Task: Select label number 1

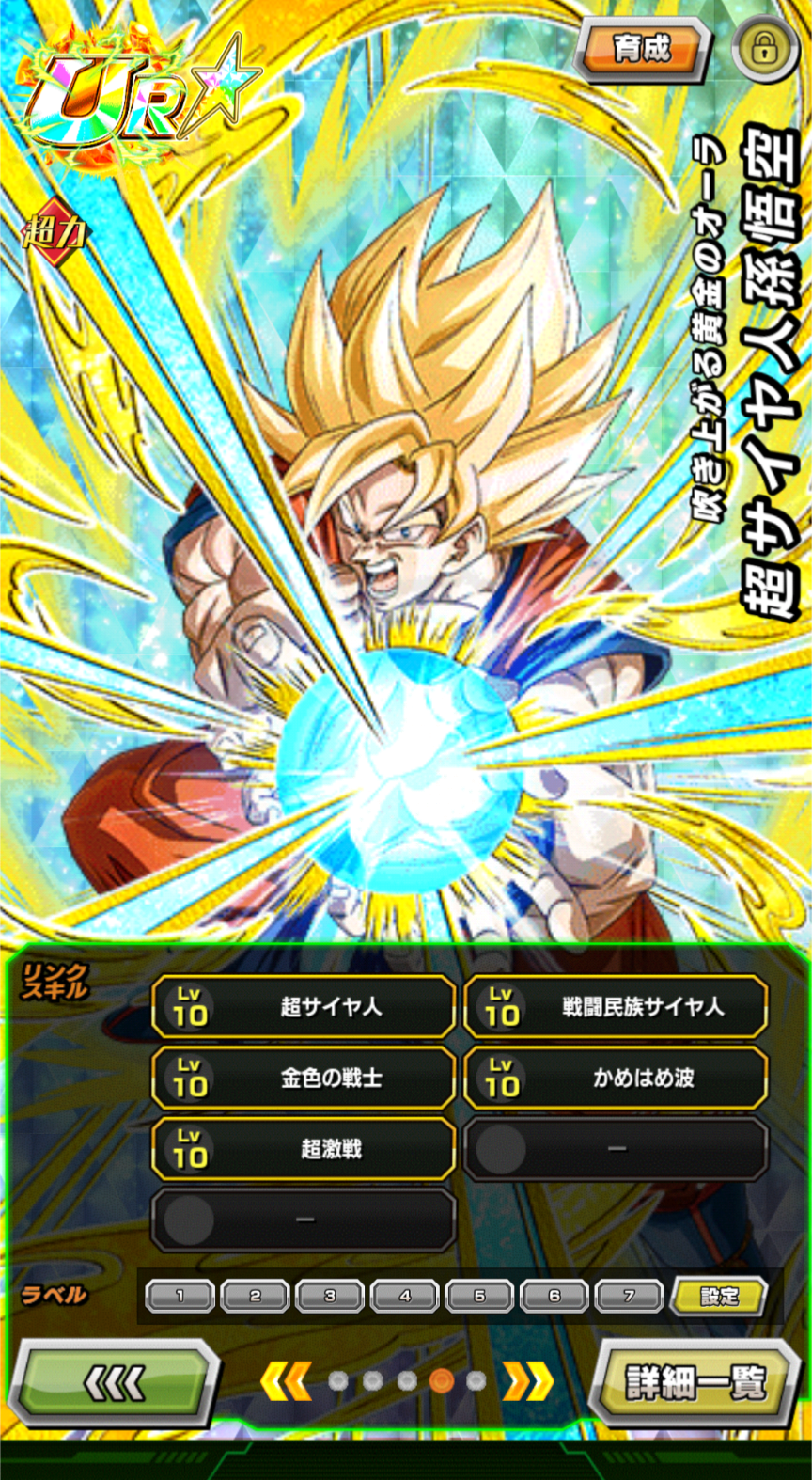Action: coord(180,1296)
